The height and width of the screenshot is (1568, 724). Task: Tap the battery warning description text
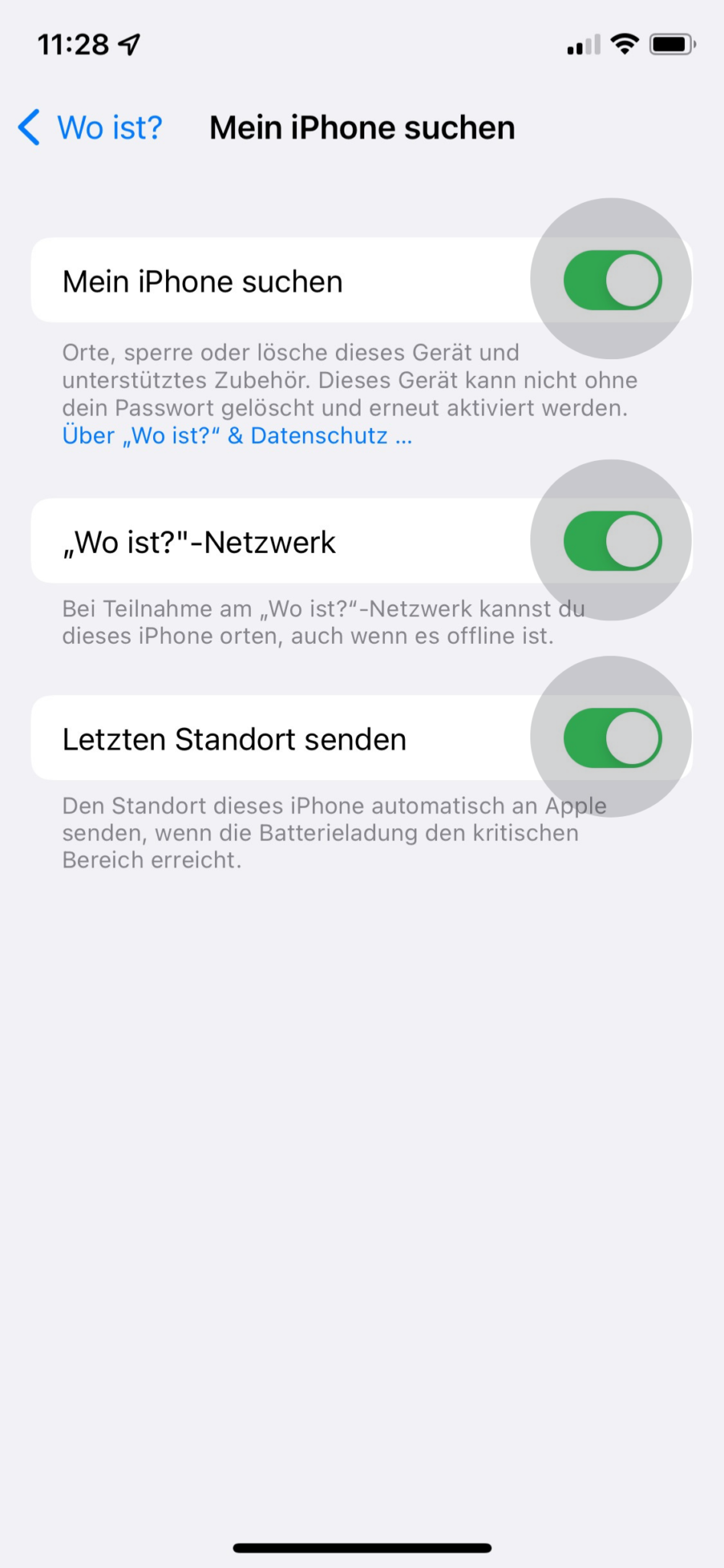pos(333,833)
